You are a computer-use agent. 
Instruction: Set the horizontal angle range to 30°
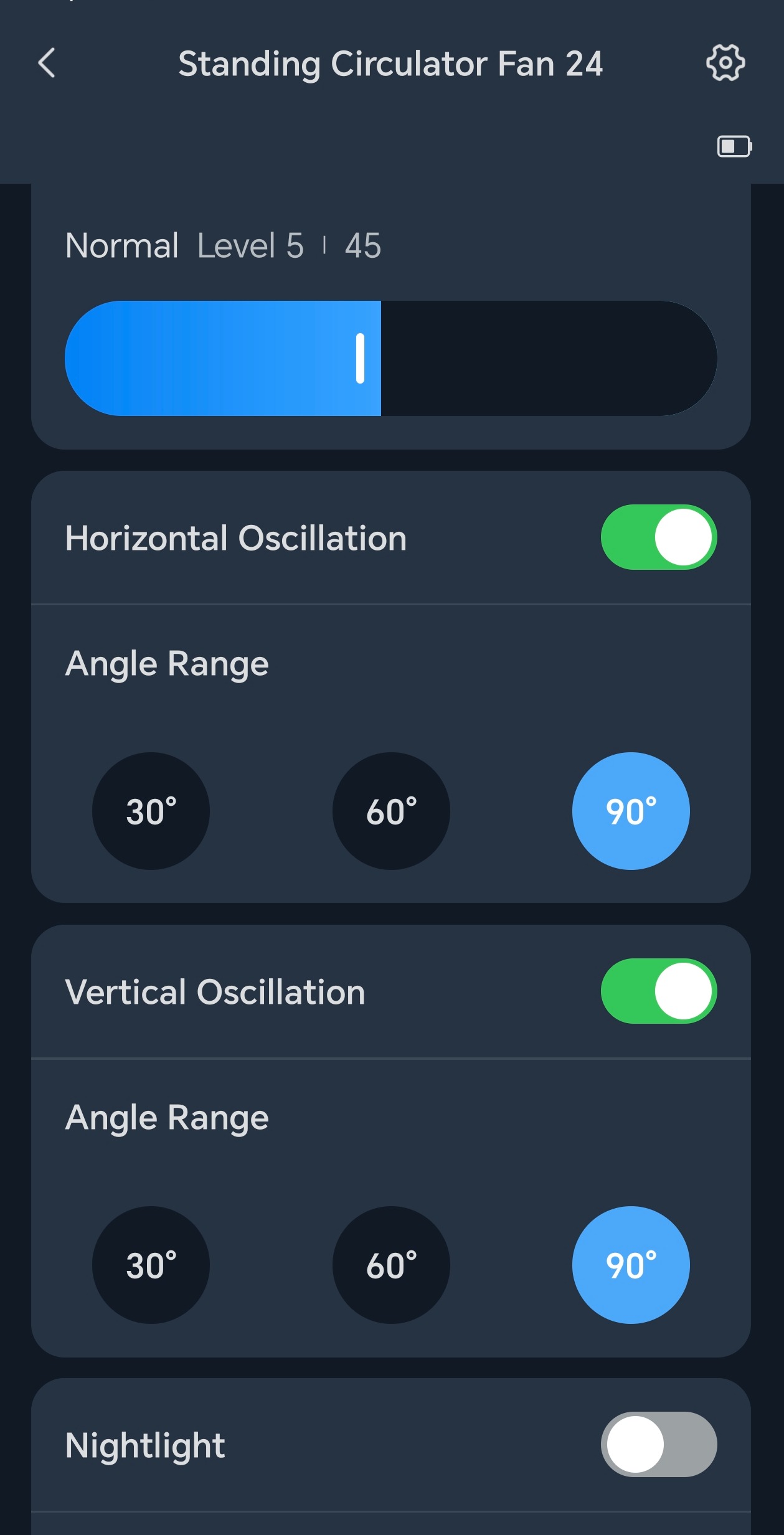[151, 811]
